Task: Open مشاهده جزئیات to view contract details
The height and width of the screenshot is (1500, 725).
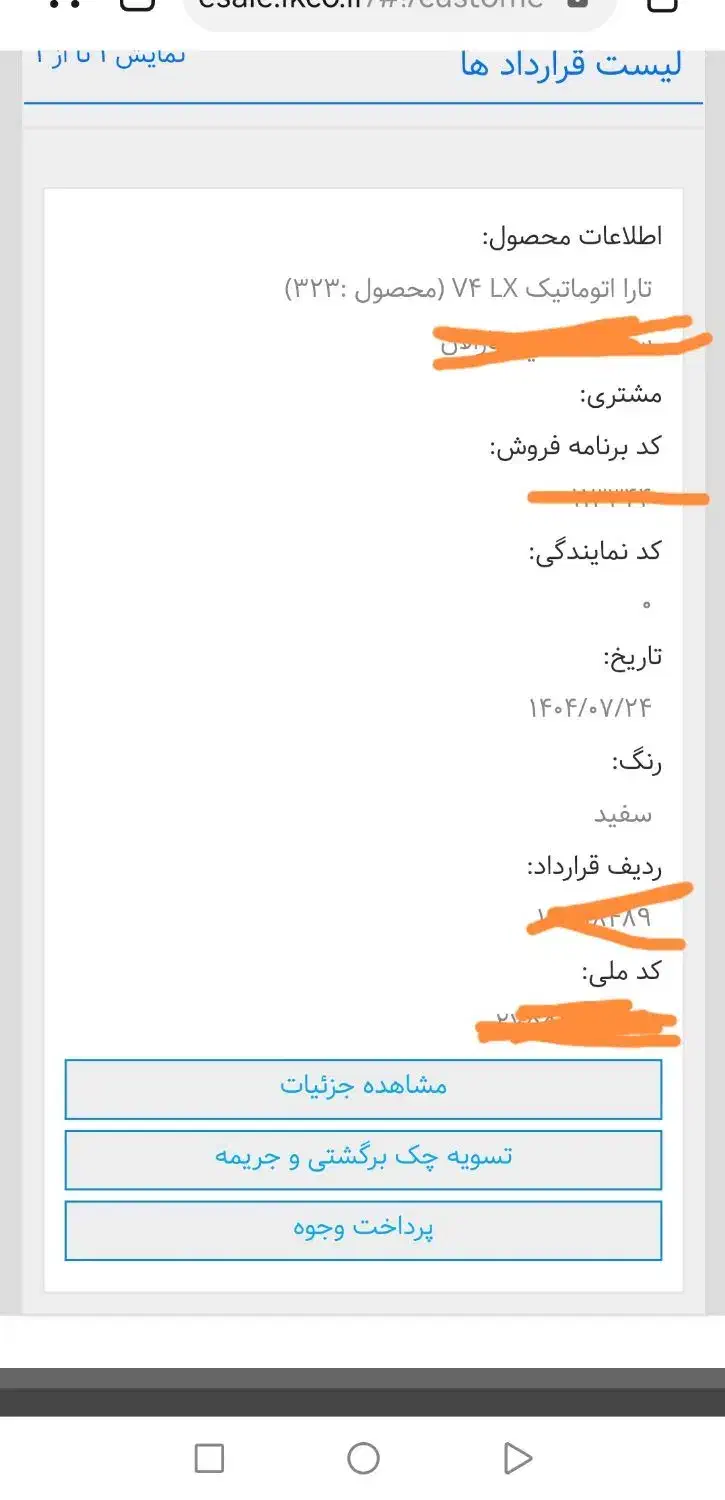Action: click(363, 1089)
